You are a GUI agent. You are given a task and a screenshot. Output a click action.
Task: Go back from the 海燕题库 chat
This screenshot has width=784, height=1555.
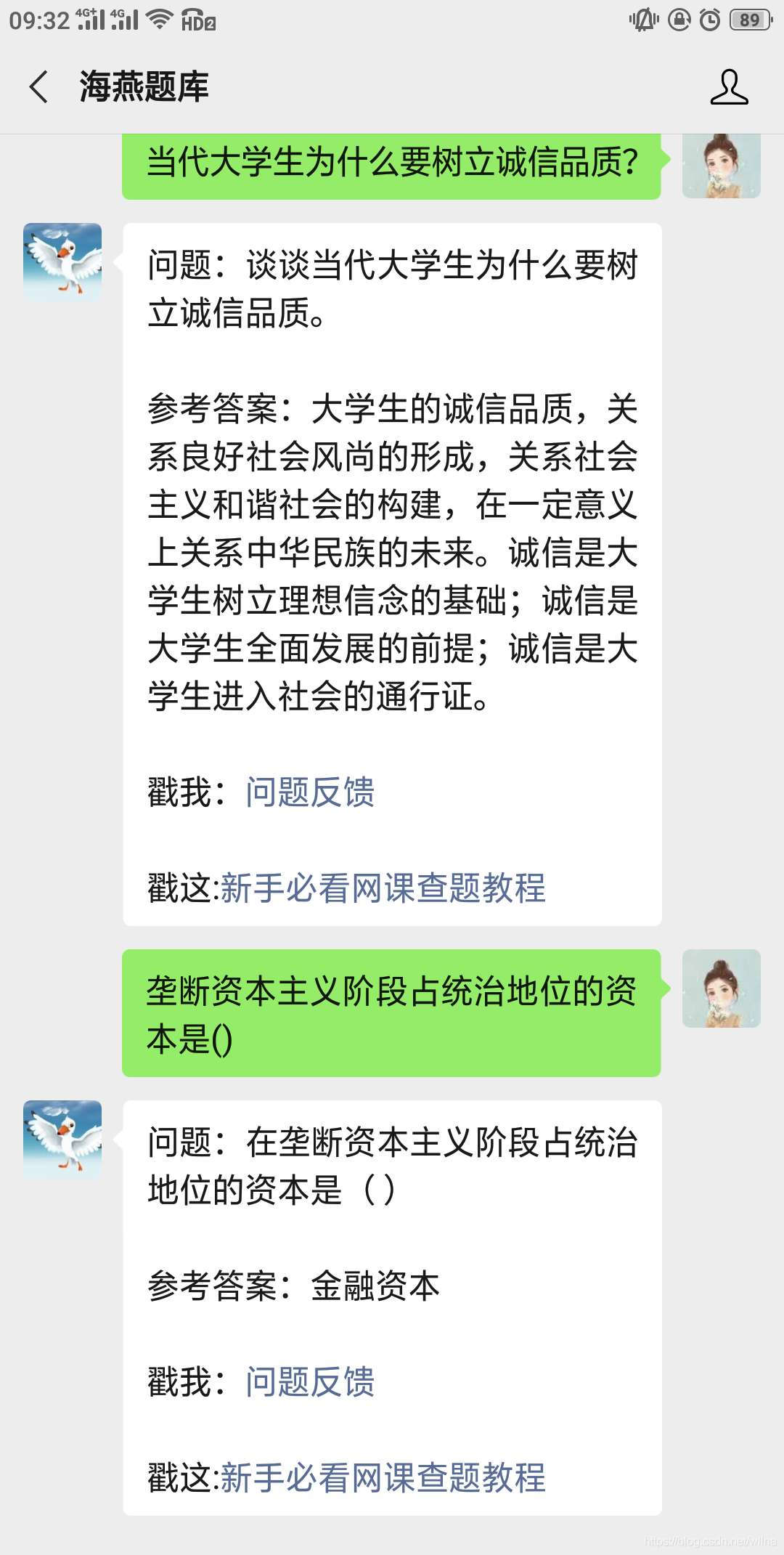[39, 87]
